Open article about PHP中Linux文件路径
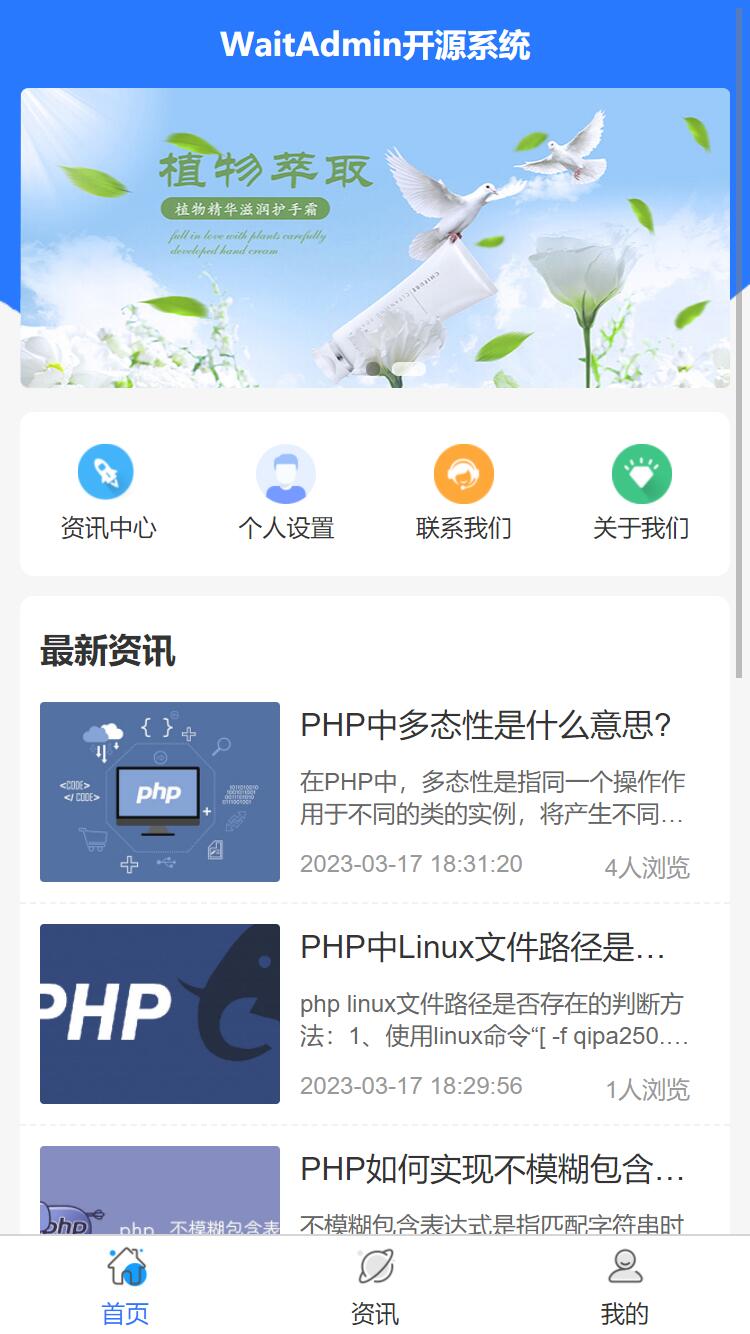This screenshot has height=1334, width=750. coord(483,948)
